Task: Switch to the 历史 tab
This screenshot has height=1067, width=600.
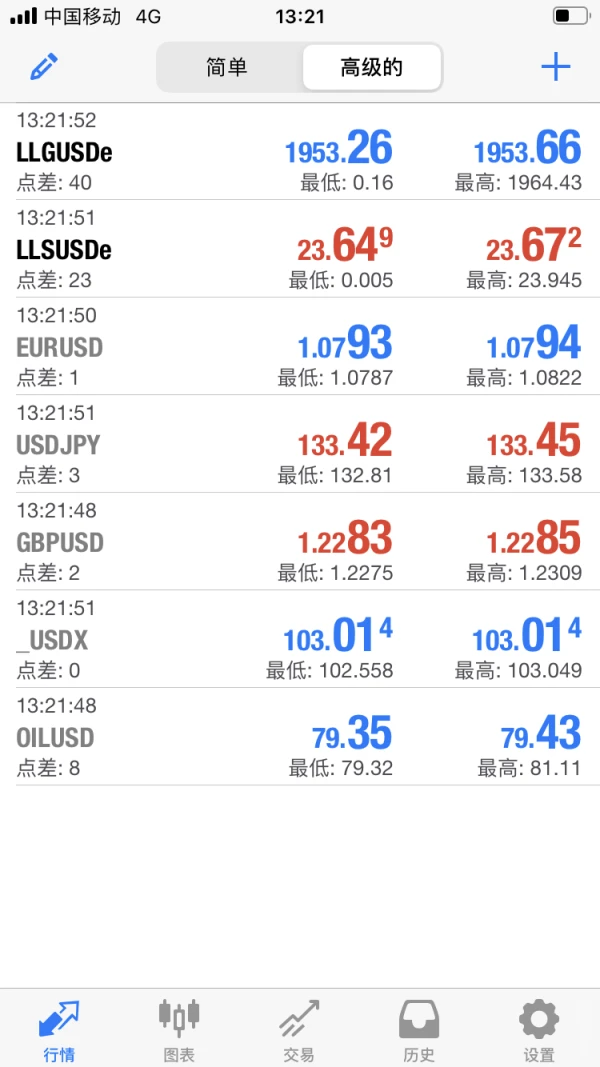Action: [419, 1029]
